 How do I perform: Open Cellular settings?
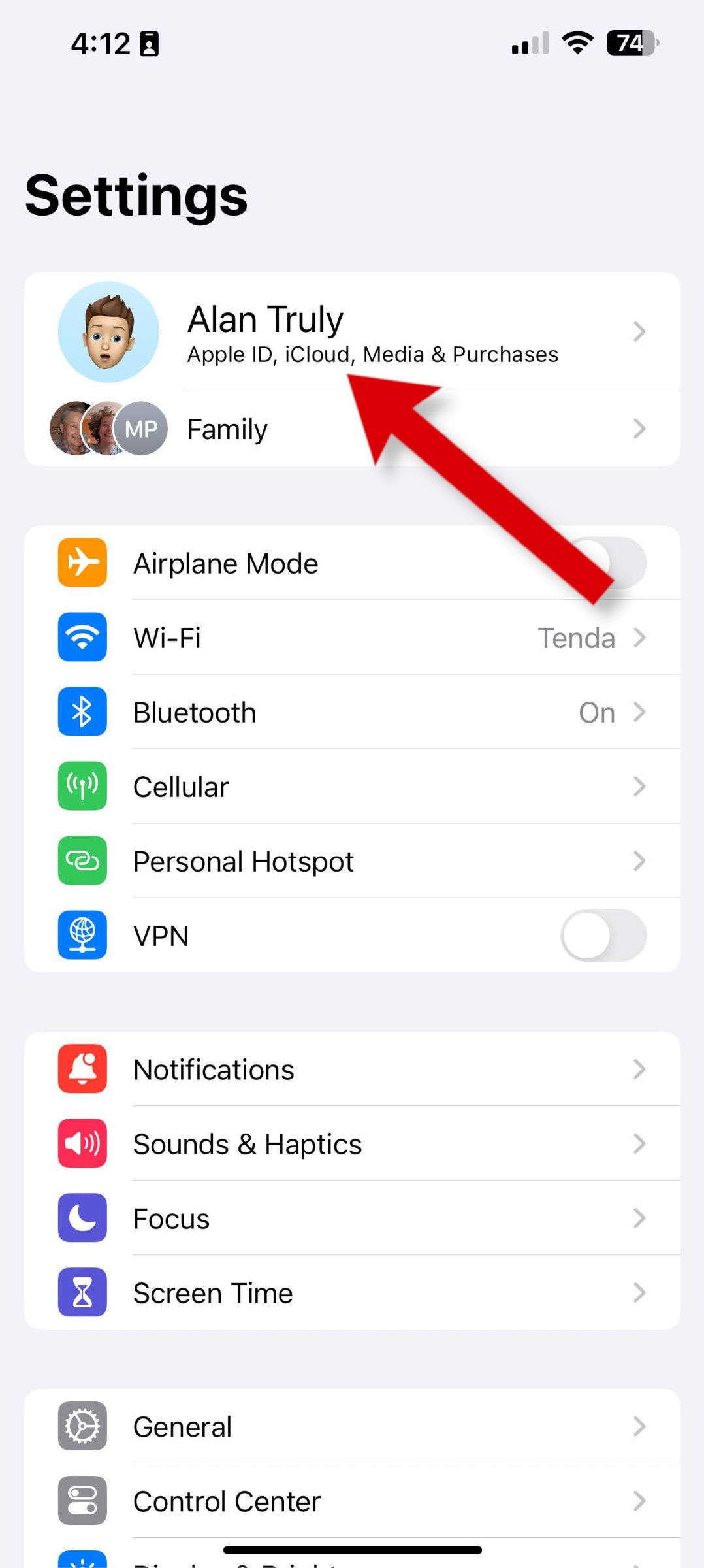tap(353, 787)
